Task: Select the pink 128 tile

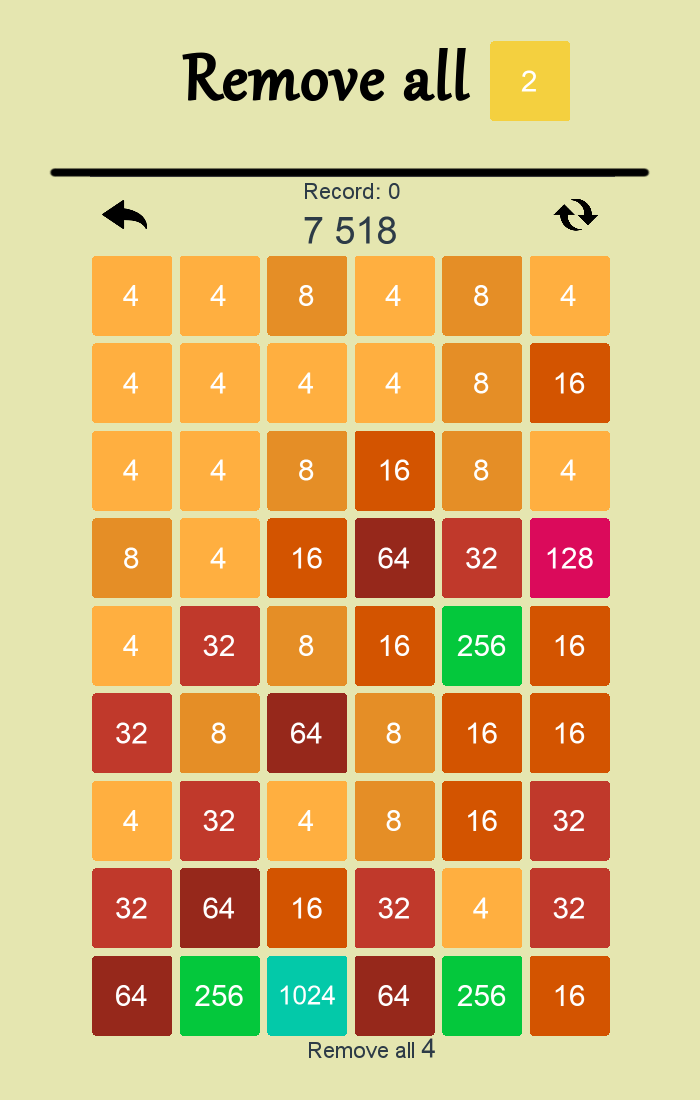Action: pyautogui.click(x=570, y=558)
